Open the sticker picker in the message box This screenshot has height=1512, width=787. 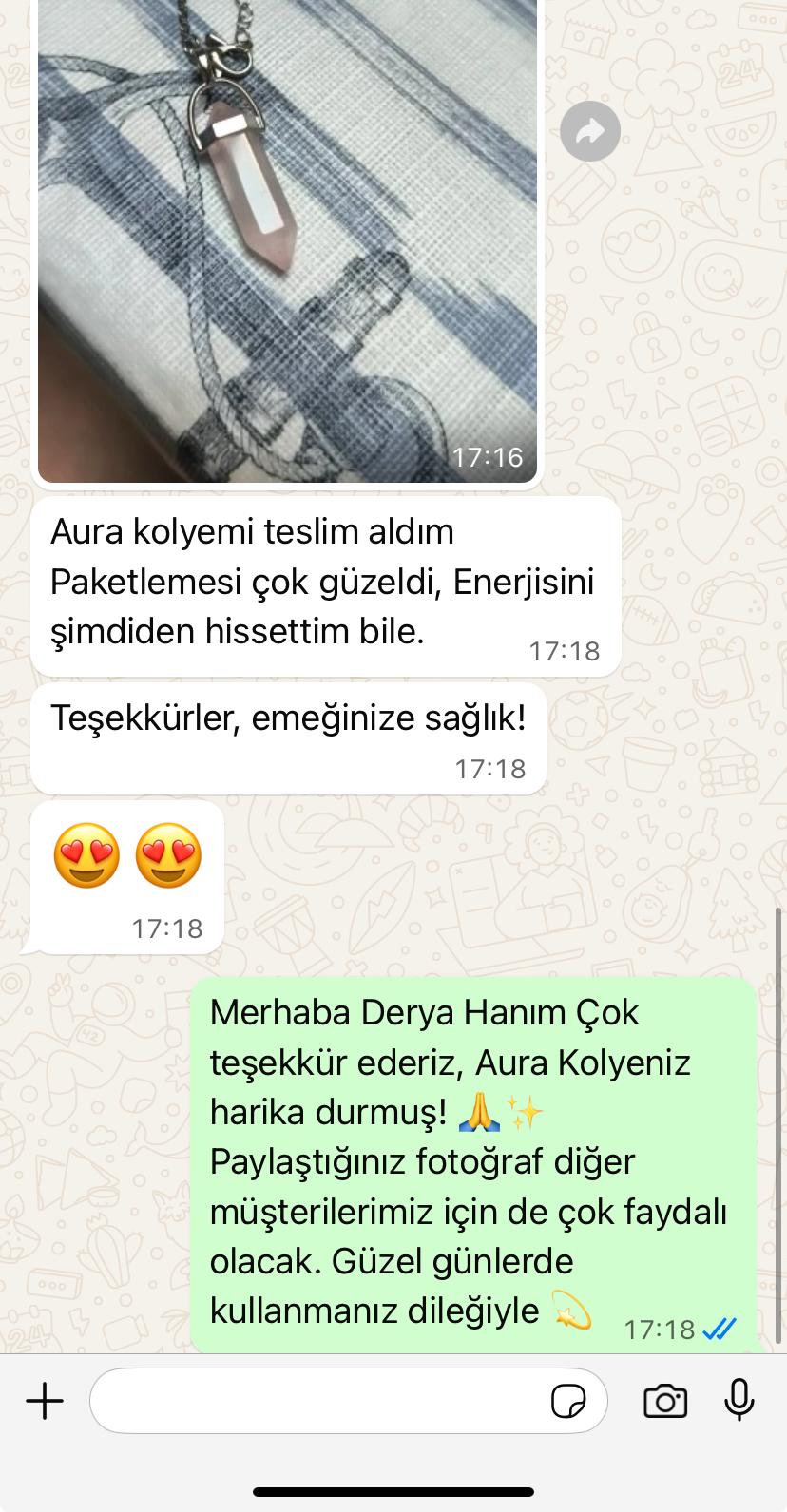point(568,1401)
